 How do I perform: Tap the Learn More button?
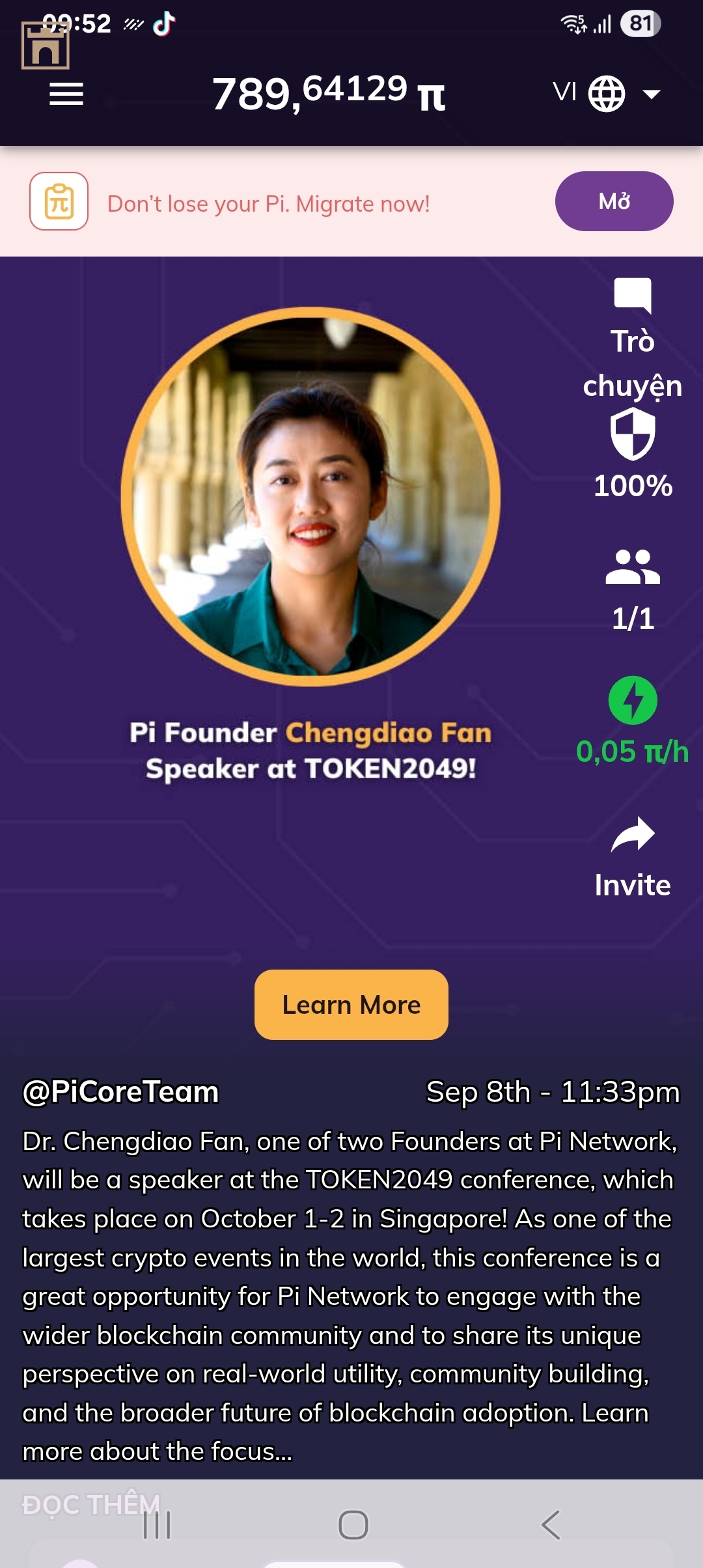coord(351,1005)
